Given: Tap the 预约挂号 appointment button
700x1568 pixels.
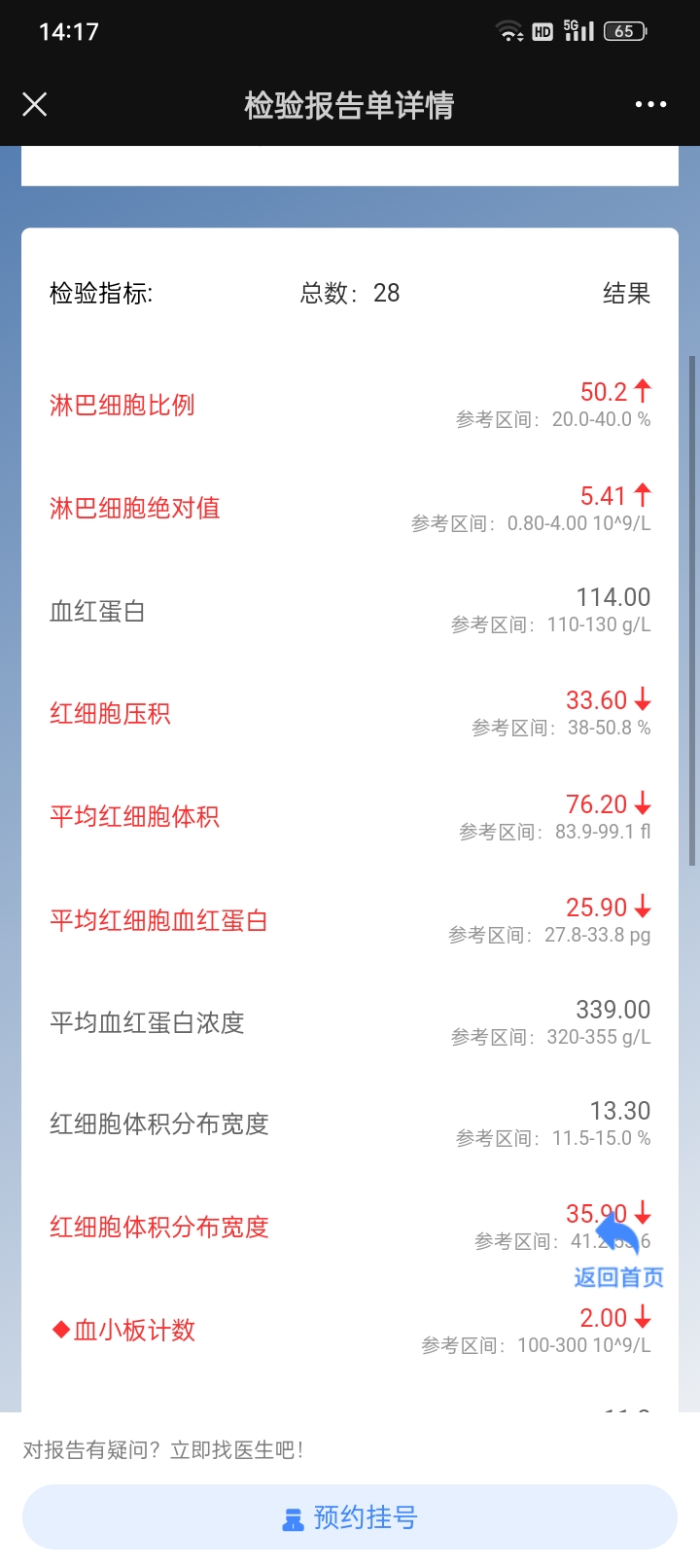Looking at the screenshot, I should coord(350,1517).
